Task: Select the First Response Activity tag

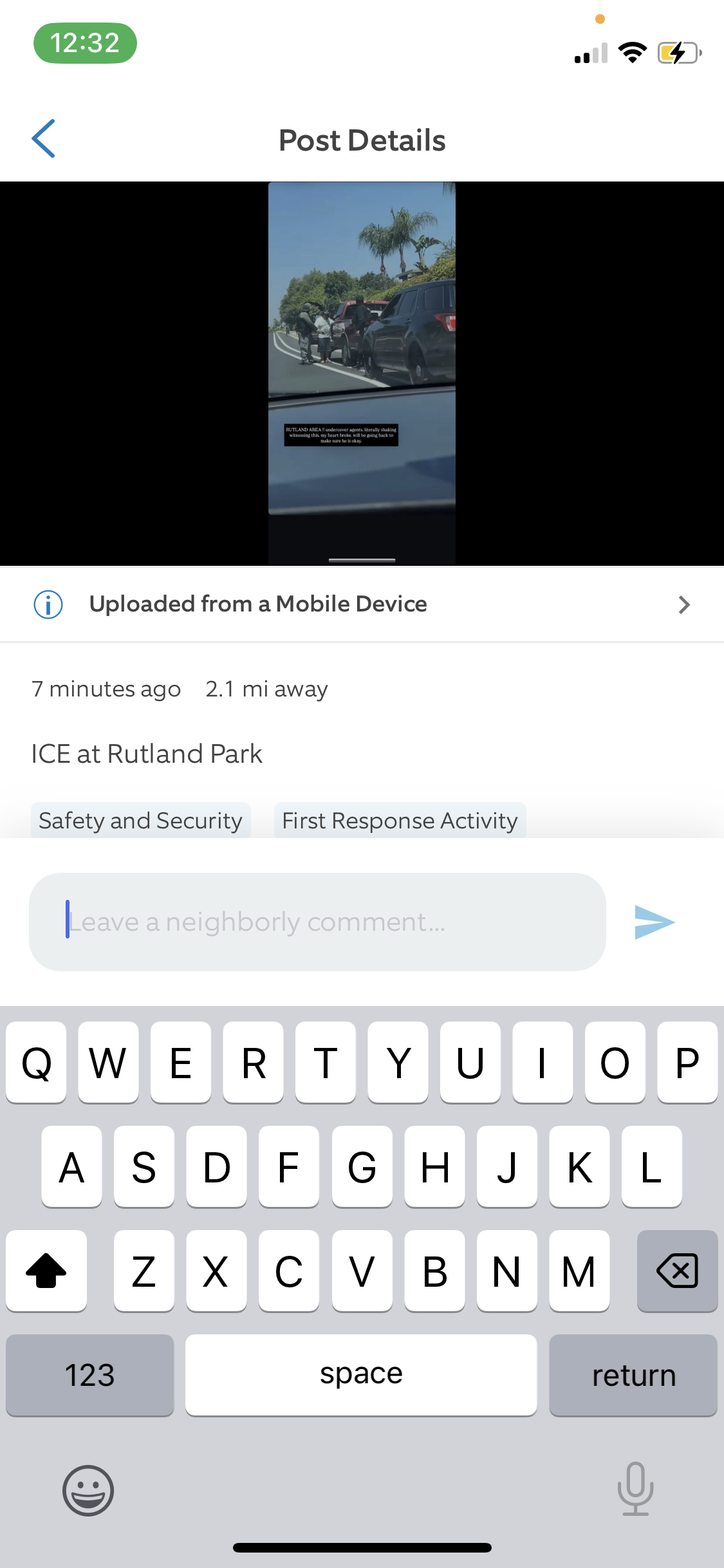Action: [x=400, y=821]
